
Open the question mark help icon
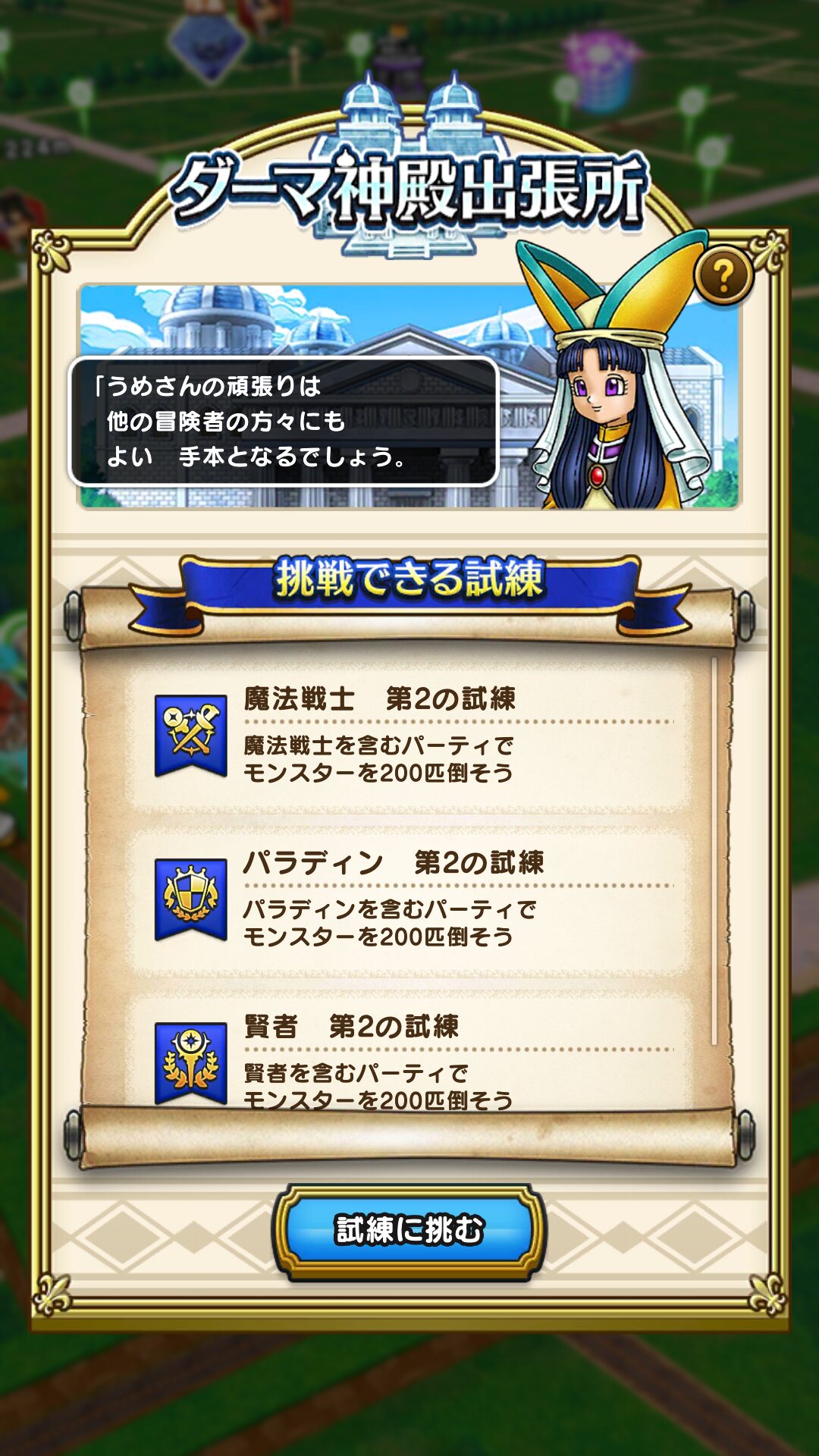click(x=723, y=275)
